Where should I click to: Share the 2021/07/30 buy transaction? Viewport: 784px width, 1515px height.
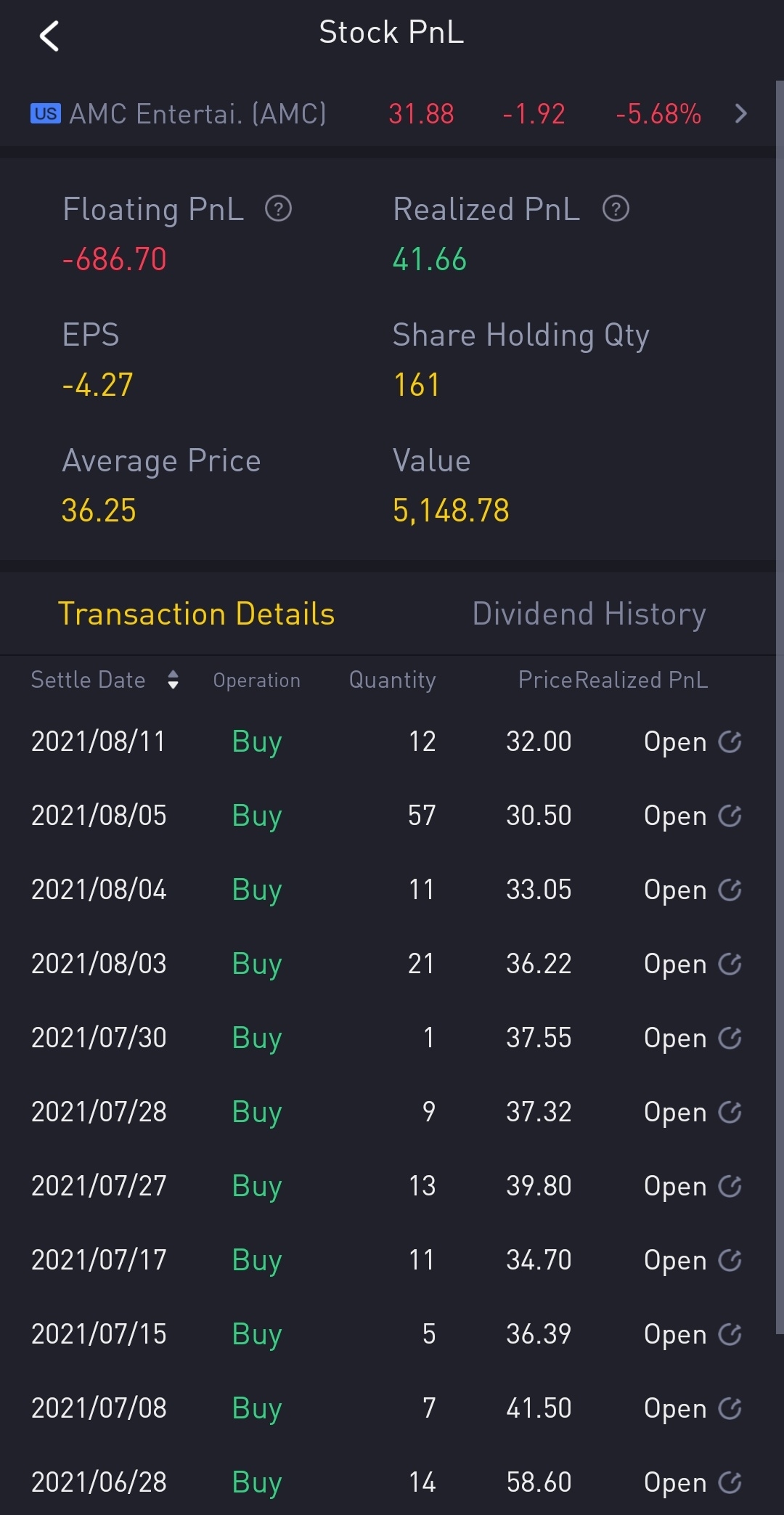click(730, 1038)
